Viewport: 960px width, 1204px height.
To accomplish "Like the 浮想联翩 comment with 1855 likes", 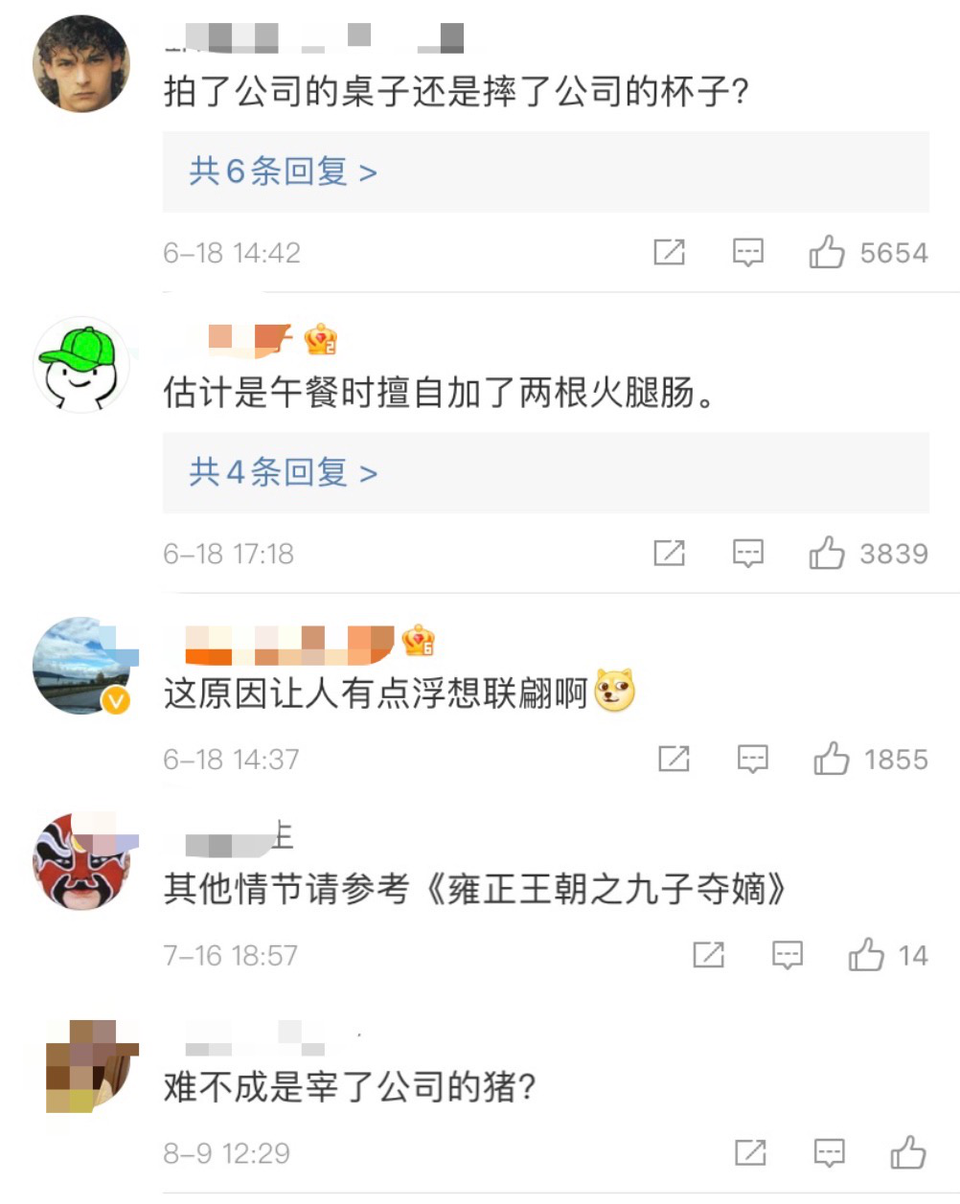I will 831,760.
